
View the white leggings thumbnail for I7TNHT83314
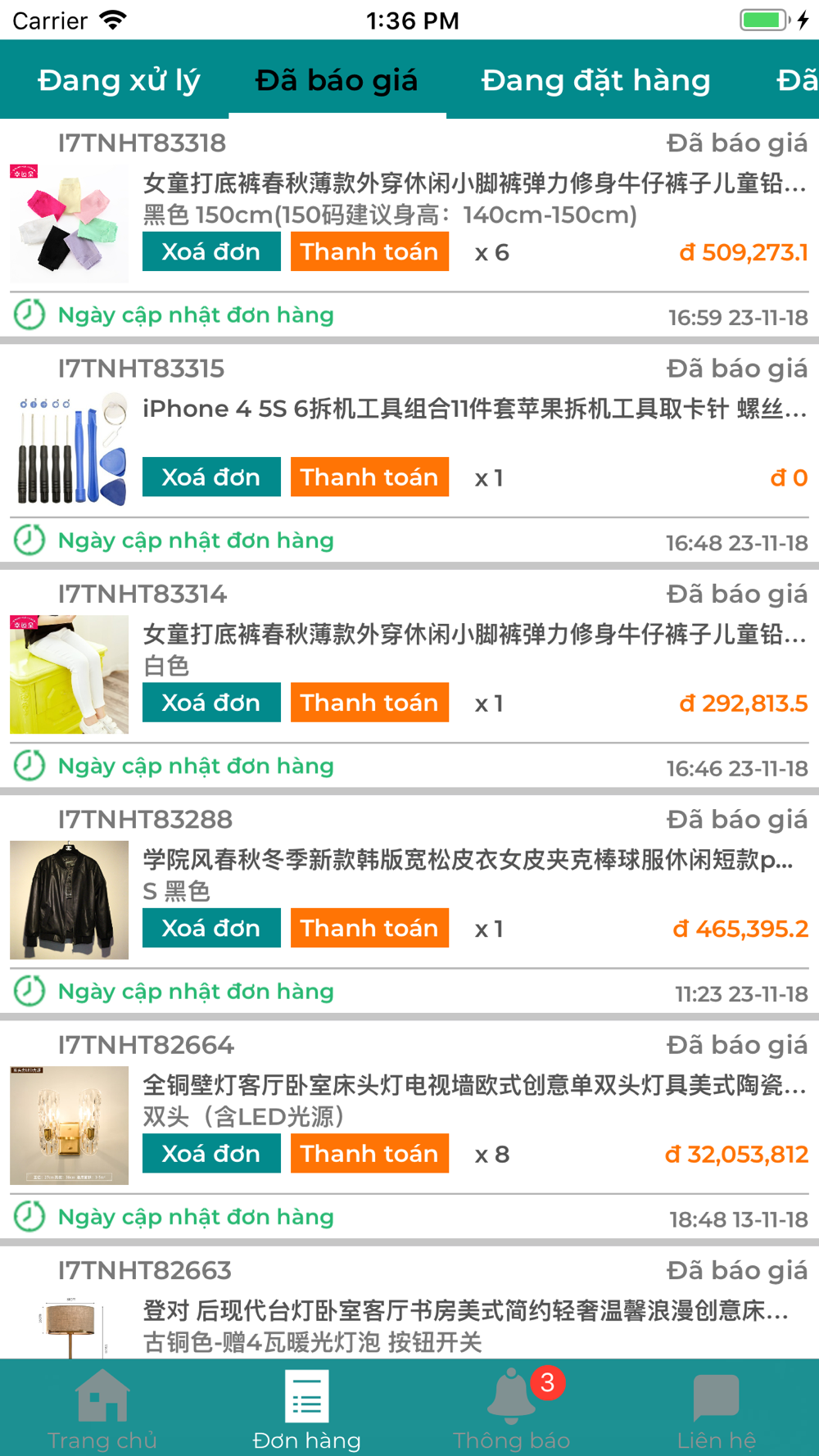(70, 674)
